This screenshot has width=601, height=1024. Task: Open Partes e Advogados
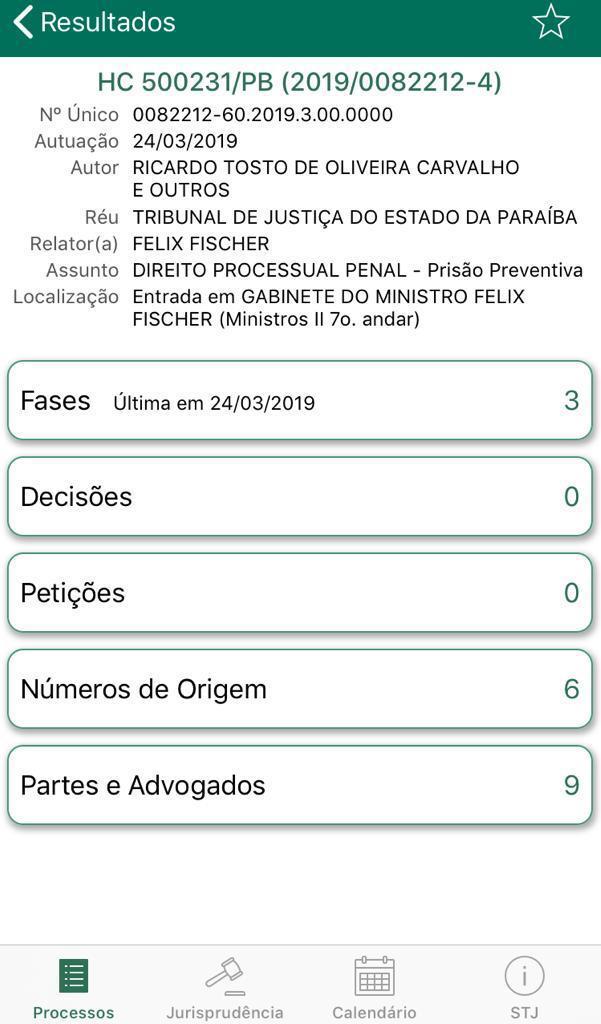[300, 784]
